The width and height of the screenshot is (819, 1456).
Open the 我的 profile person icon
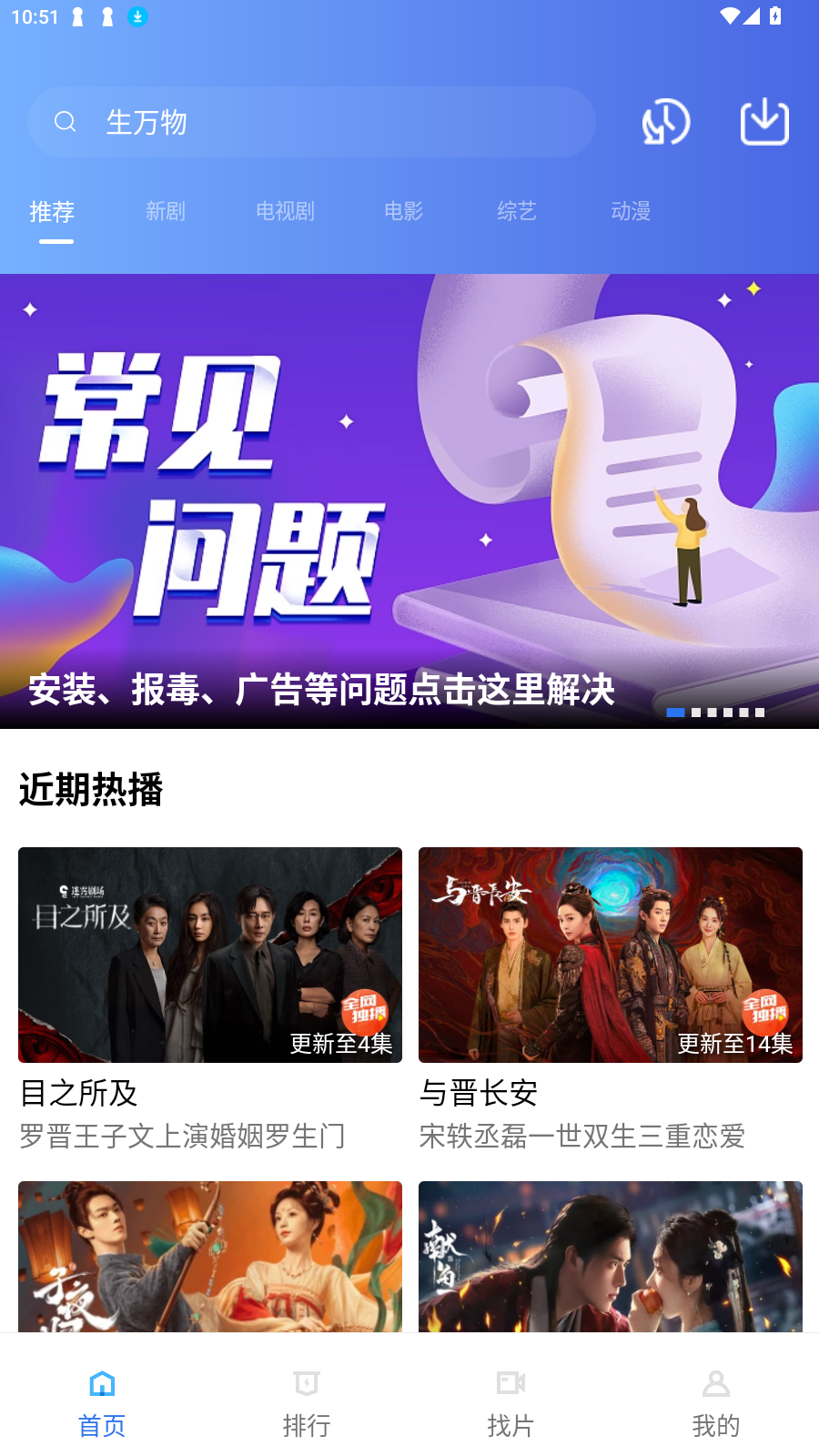click(715, 1383)
